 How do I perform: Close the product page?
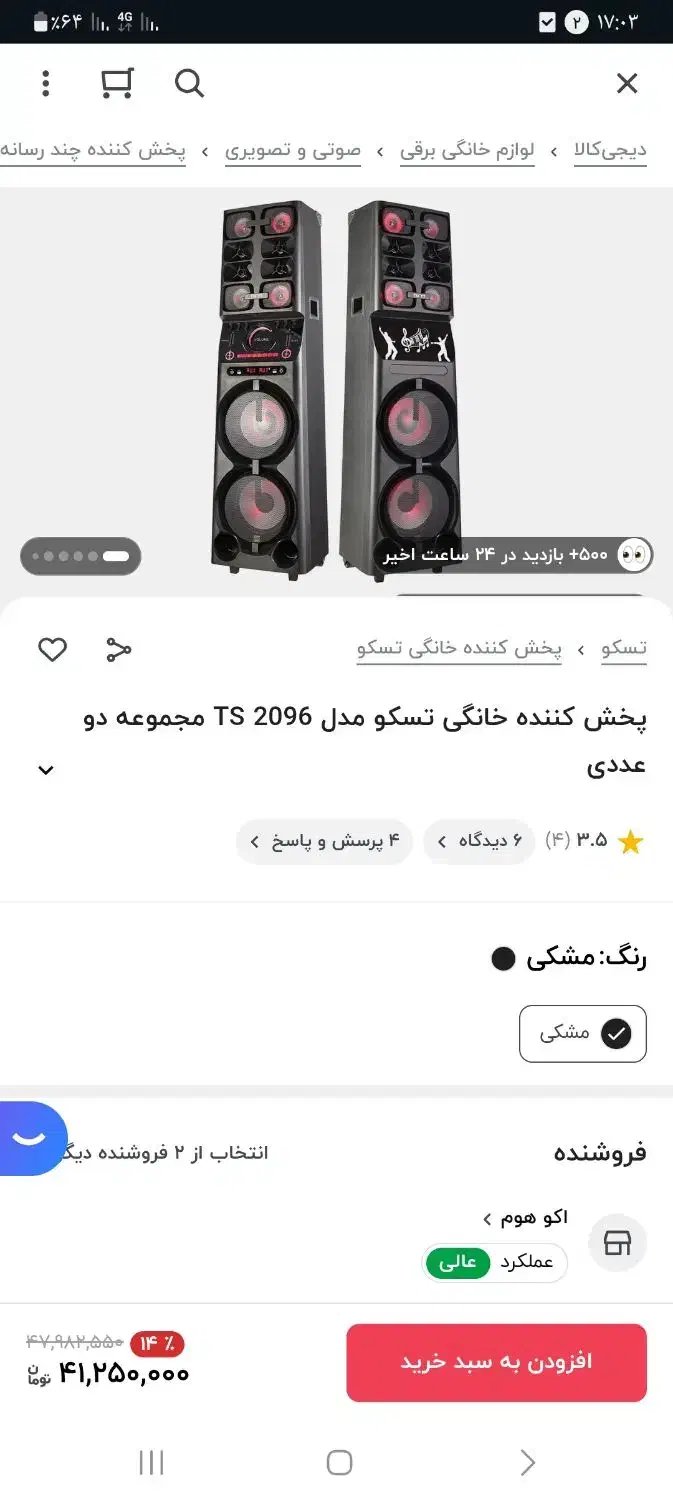pos(627,84)
